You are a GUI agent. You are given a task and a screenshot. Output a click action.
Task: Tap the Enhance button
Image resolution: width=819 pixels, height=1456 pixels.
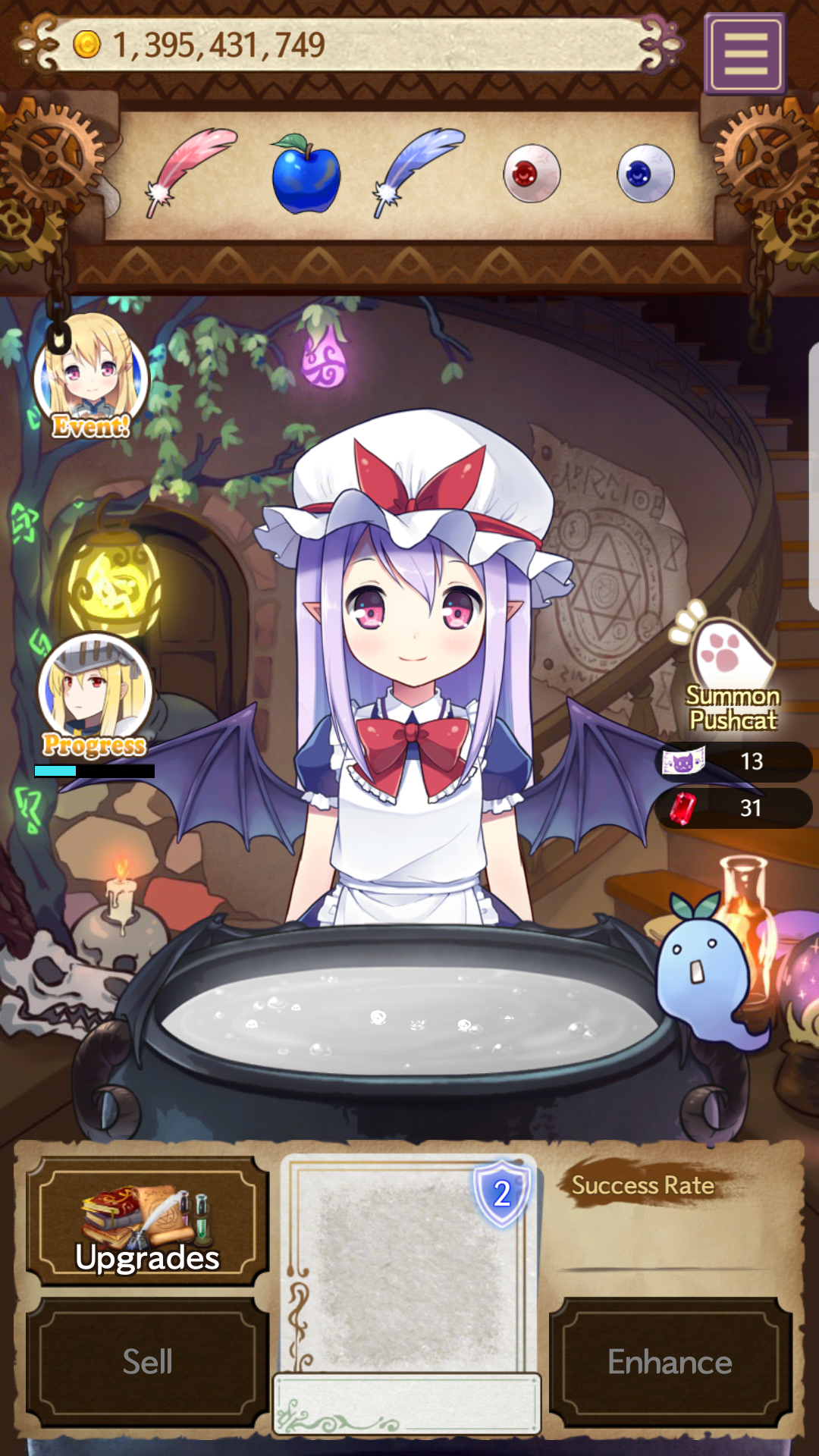[670, 1362]
